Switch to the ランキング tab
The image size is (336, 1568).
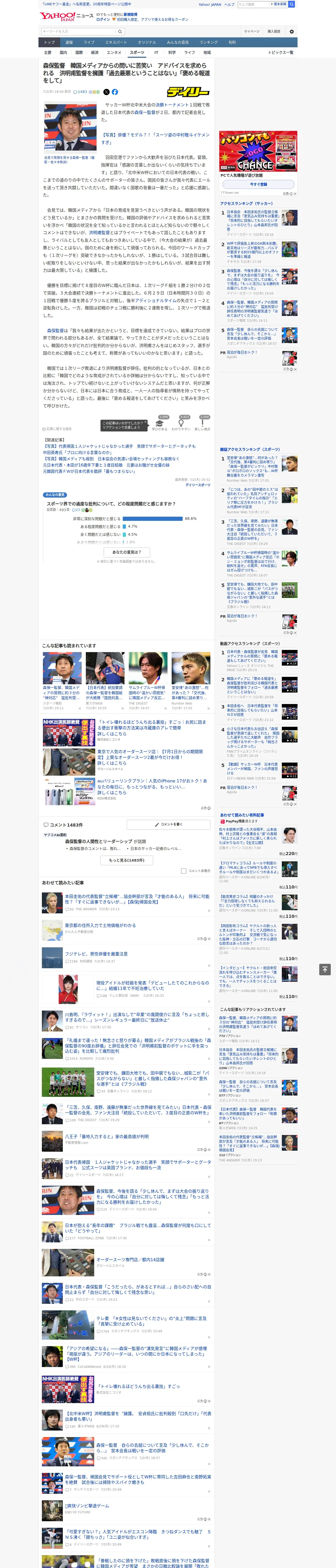click(x=209, y=43)
